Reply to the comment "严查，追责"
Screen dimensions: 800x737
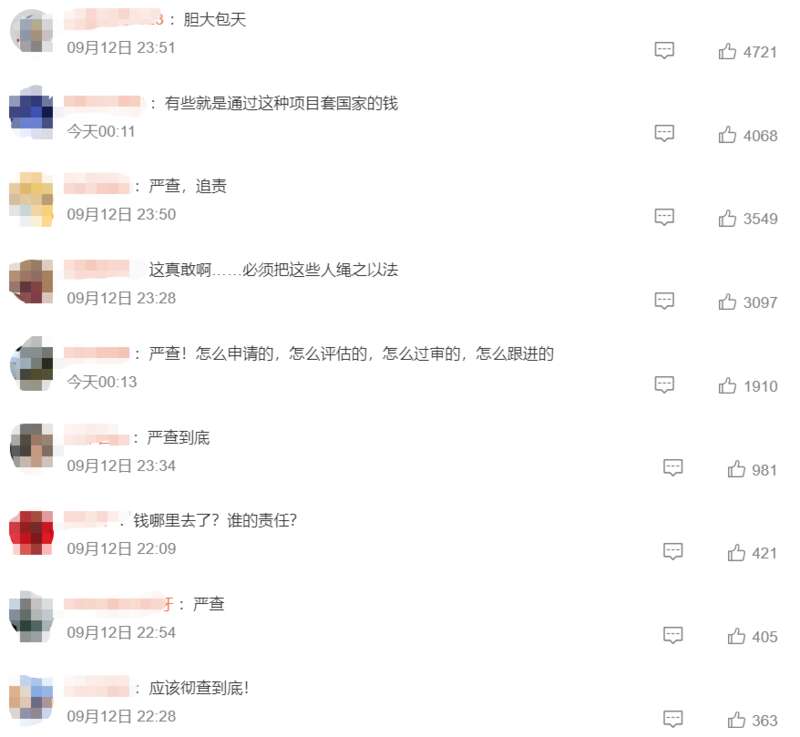[664, 216]
